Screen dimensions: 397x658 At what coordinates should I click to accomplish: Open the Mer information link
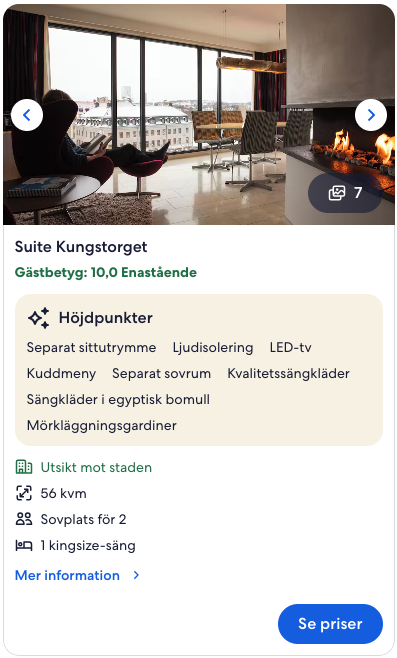pos(77,575)
